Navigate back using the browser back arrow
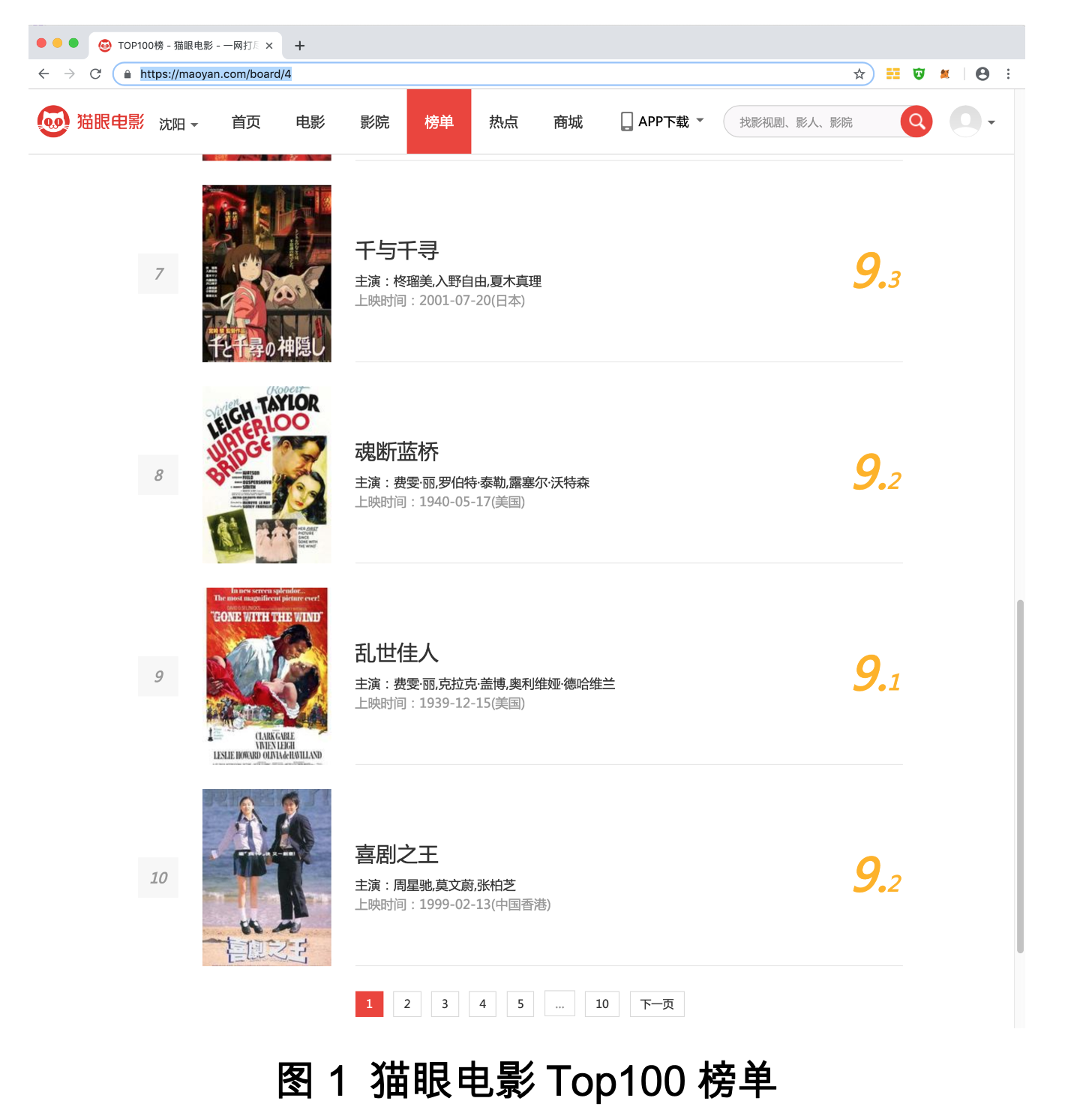1092x1113 pixels. click(x=43, y=73)
